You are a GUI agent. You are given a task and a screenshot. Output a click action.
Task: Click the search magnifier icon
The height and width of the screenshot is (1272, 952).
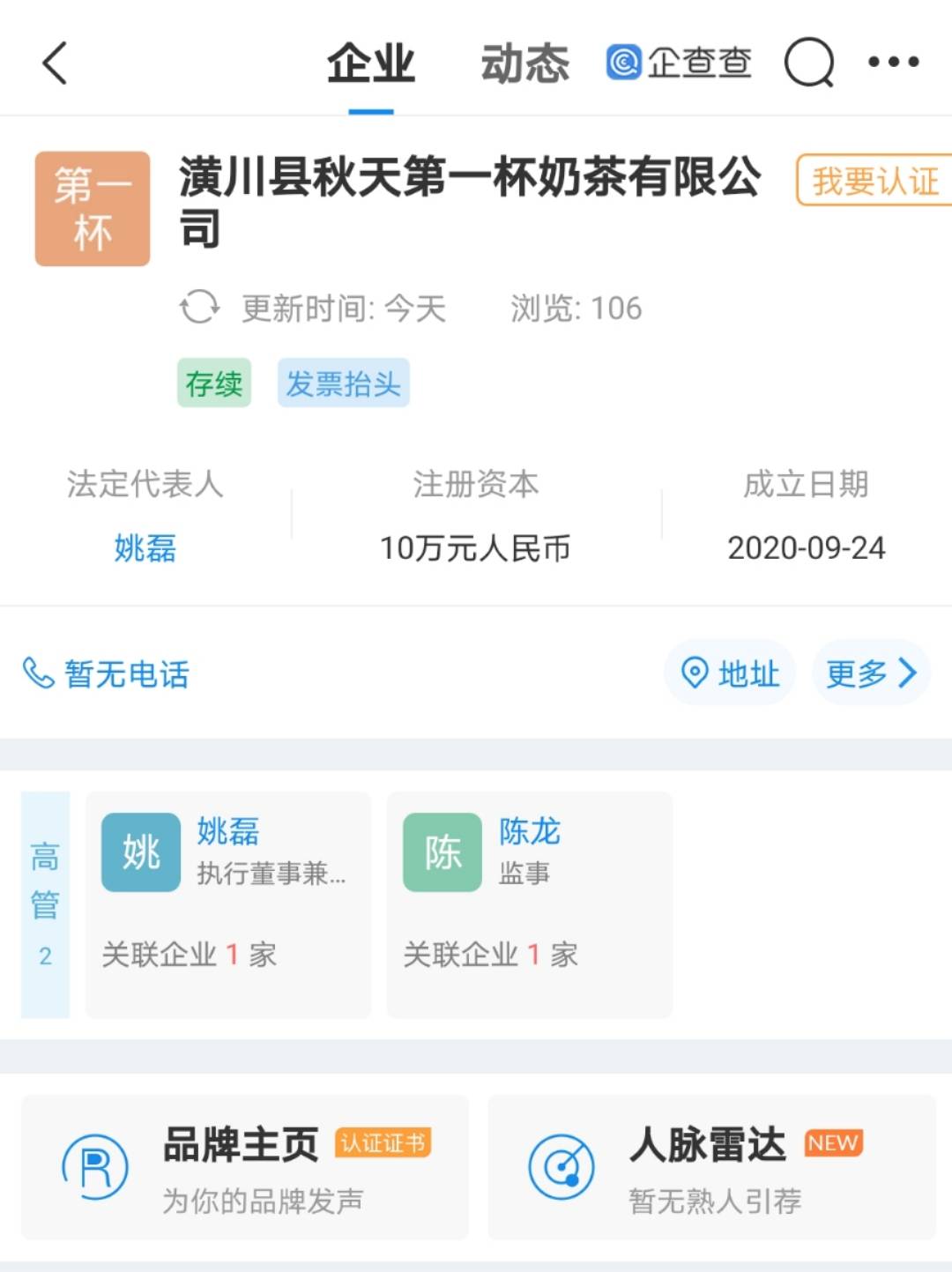click(x=807, y=63)
